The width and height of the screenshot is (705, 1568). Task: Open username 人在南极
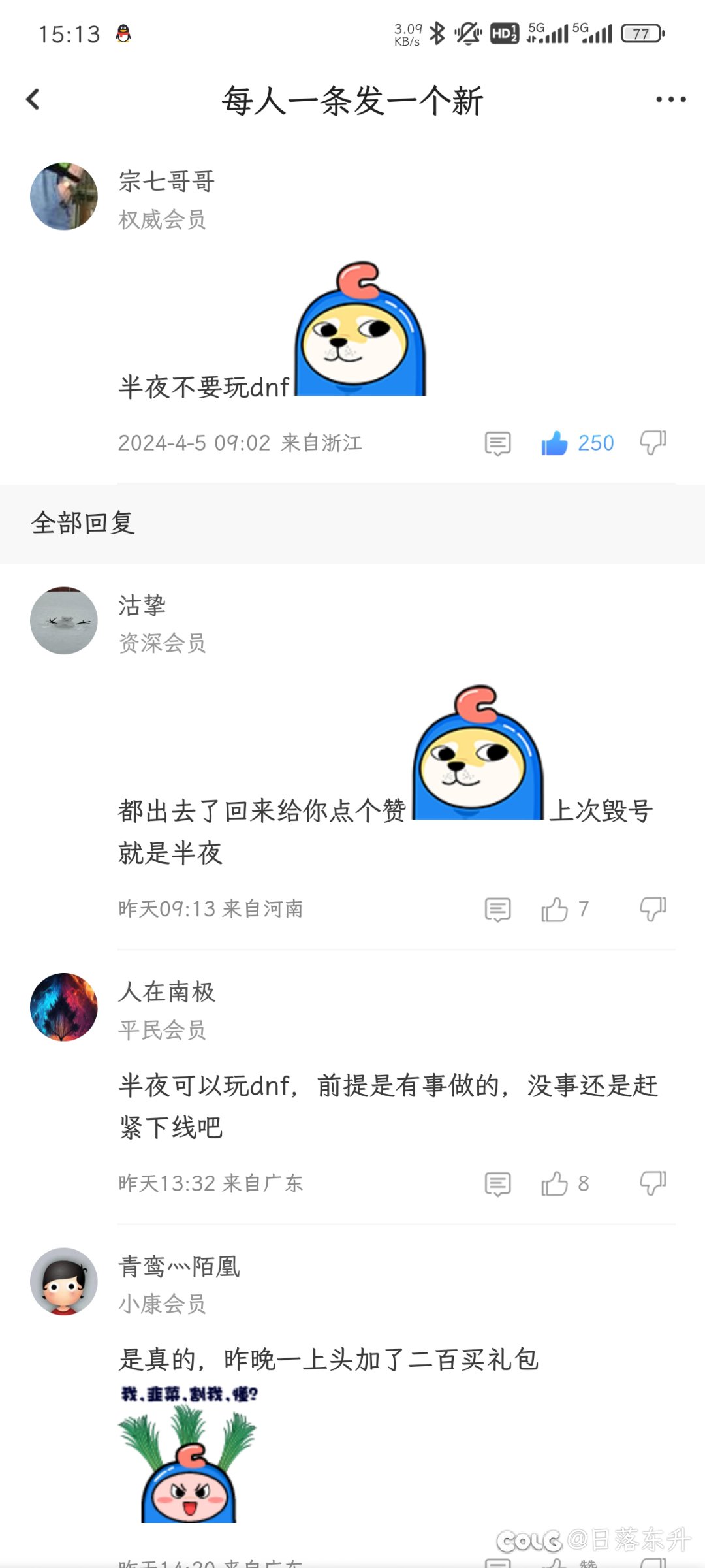(x=166, y=992)
